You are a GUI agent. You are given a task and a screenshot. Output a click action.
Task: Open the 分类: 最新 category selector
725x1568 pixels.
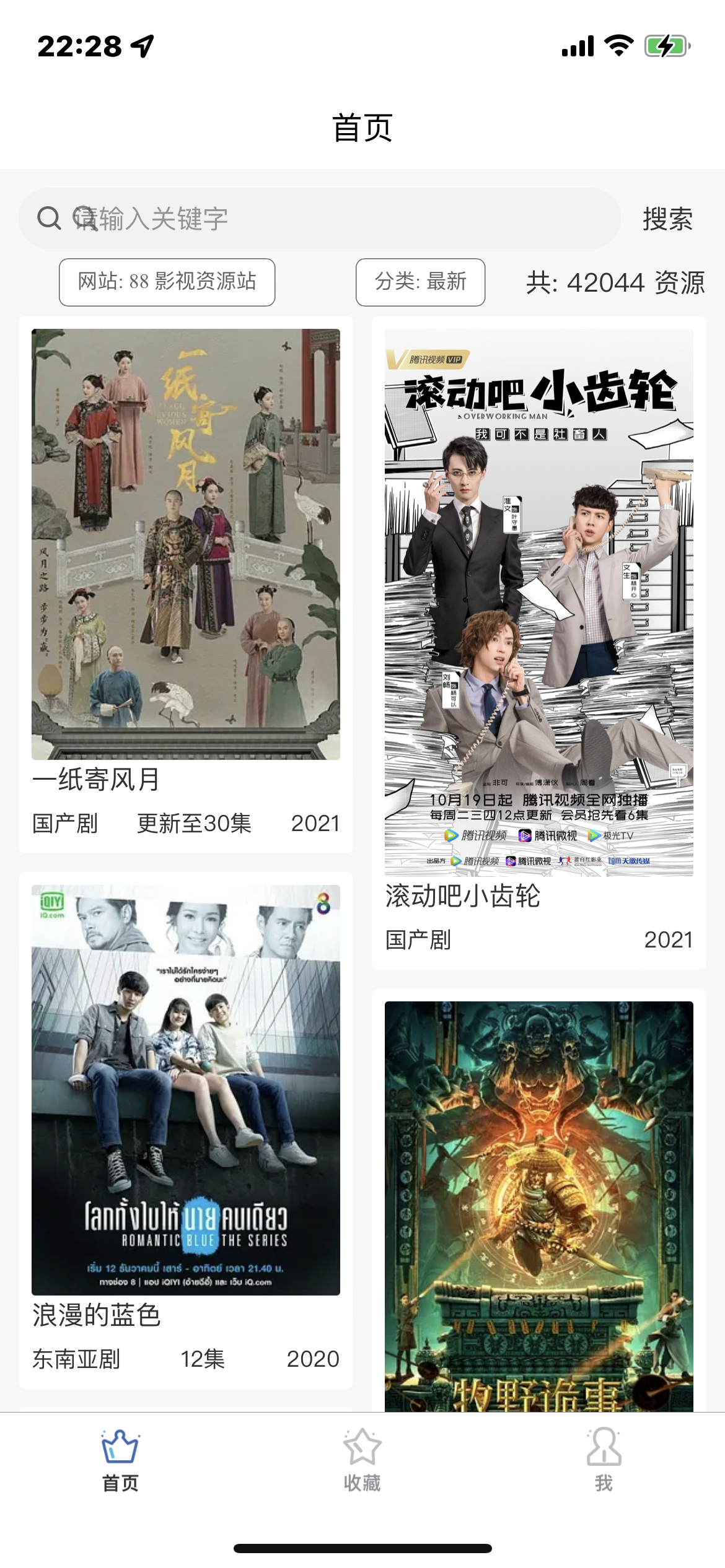pyautogui.click(x=420, y=282)
